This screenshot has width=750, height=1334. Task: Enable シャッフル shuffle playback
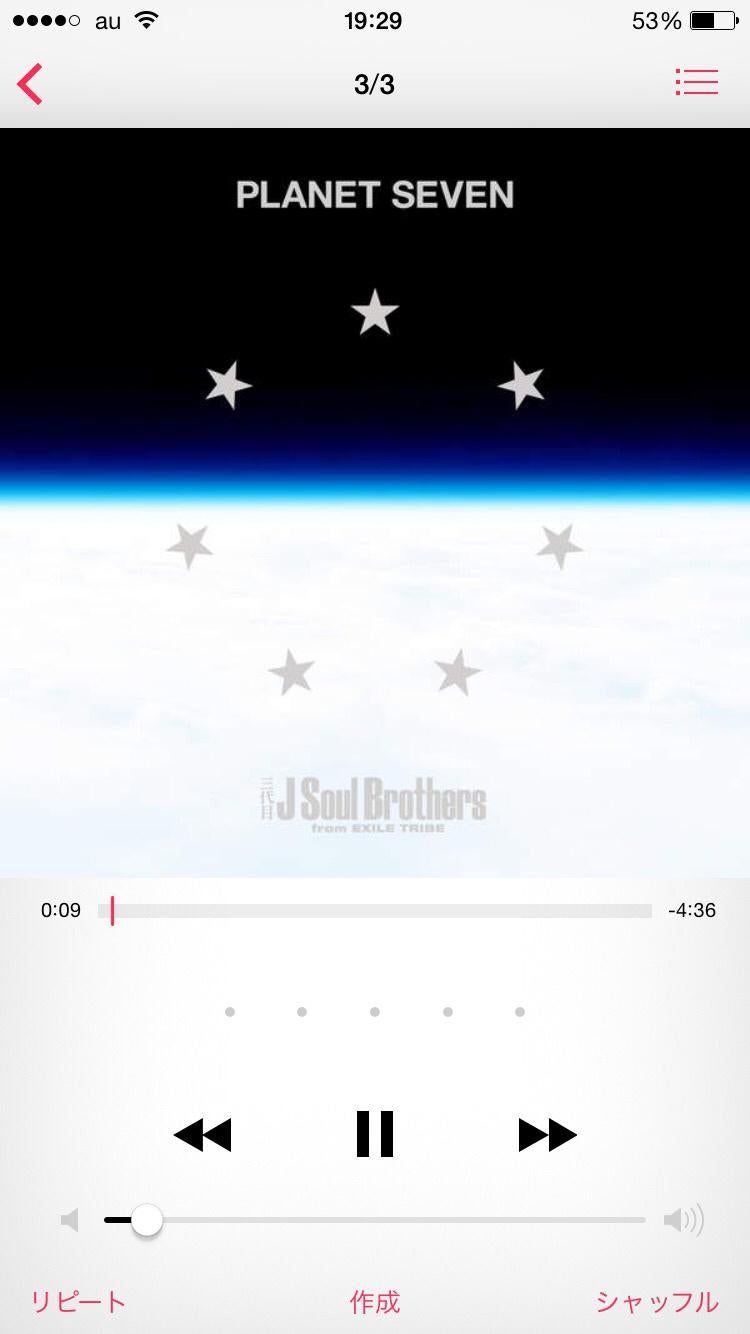point(657,1301)
